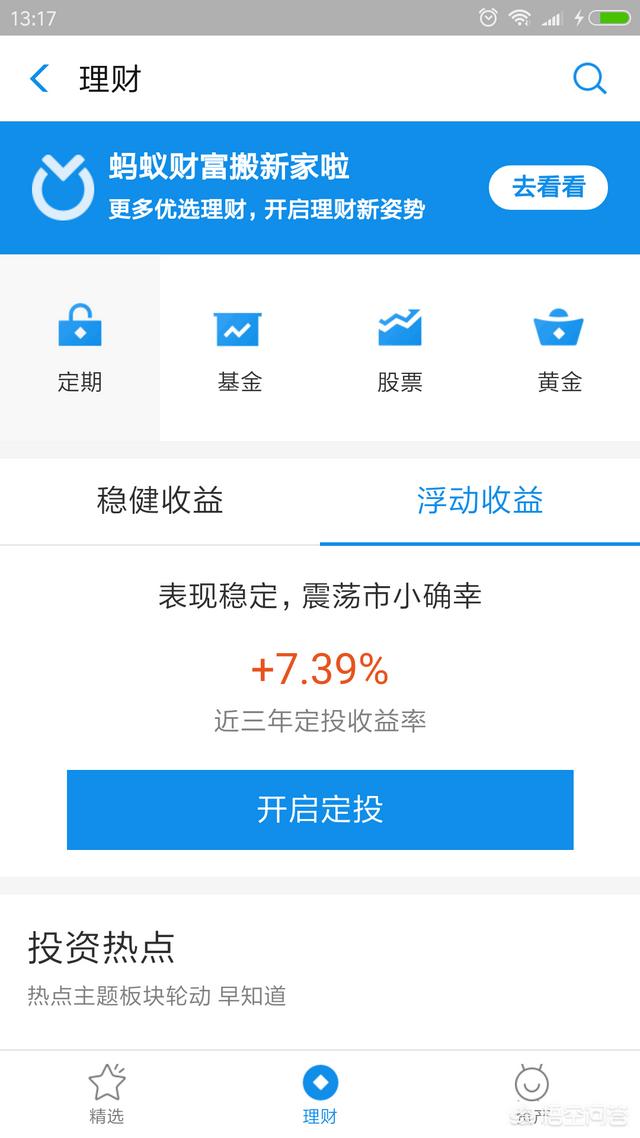Open the 基金 category
This screenshot has width=640, height=1138.
click(239, 348)
